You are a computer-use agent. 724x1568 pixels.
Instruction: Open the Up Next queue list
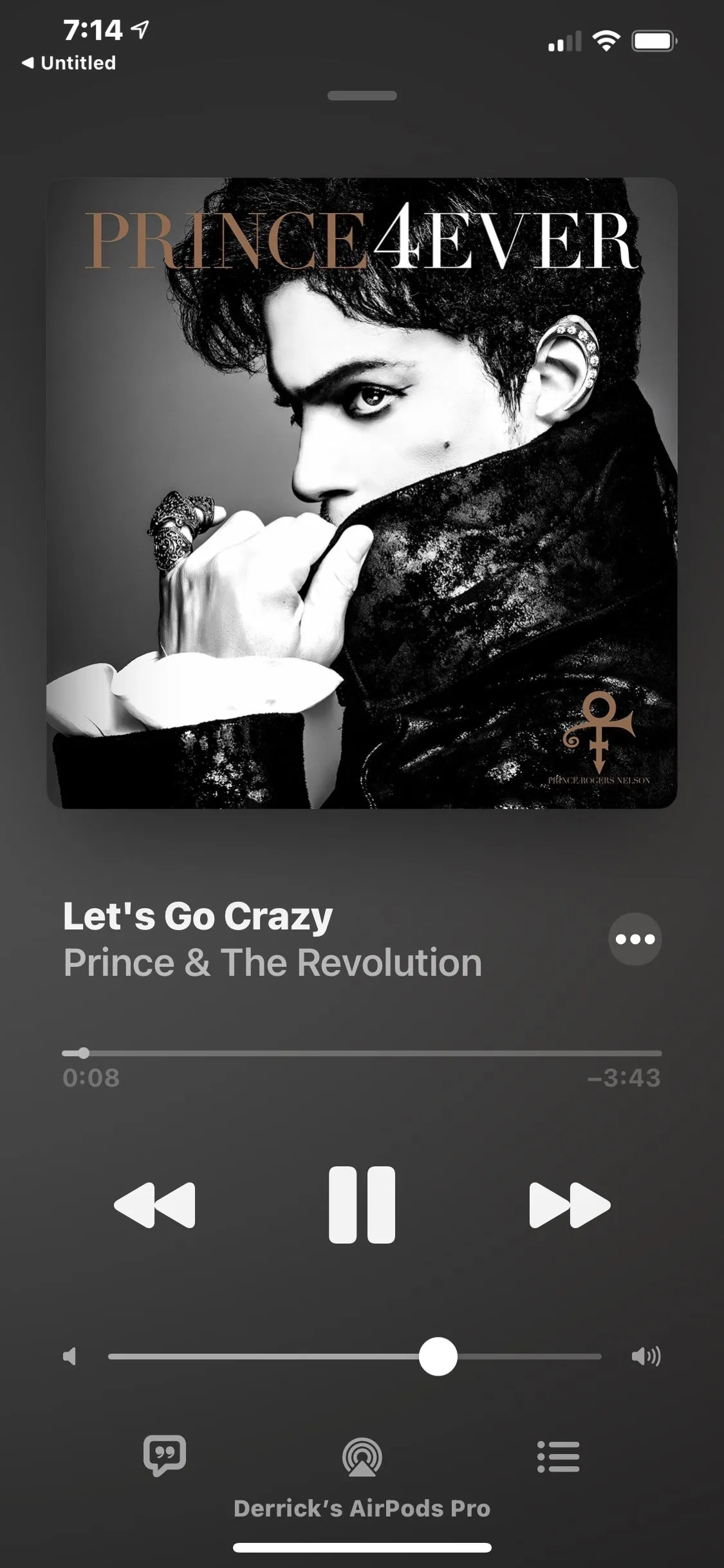(558, 1456)
